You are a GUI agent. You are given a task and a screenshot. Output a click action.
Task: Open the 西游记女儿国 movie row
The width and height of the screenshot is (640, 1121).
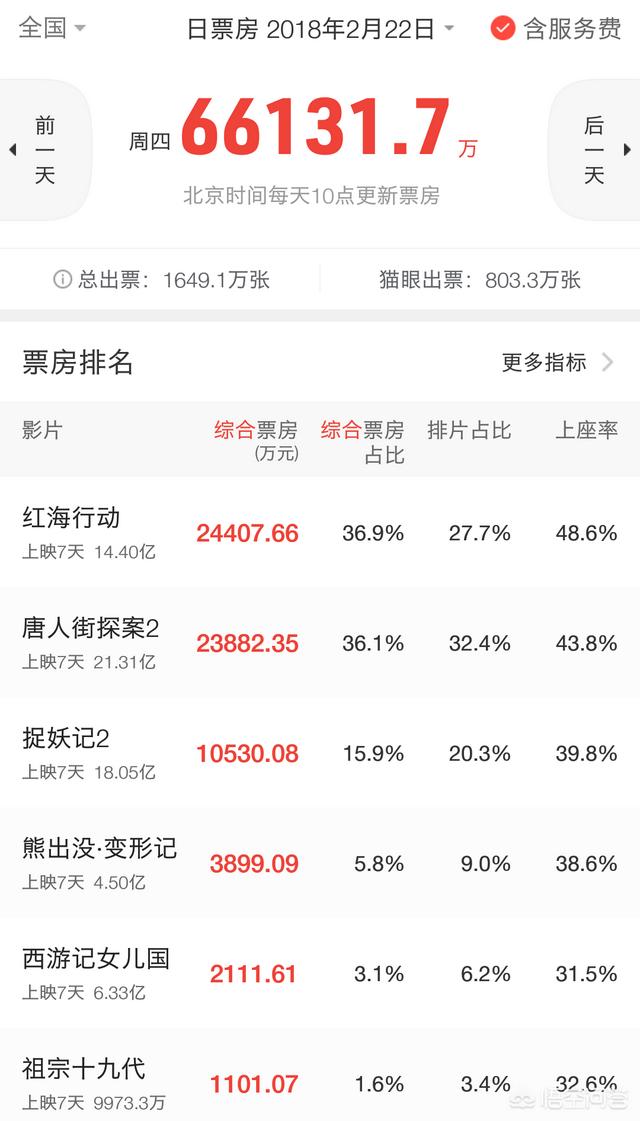(320, 973)
